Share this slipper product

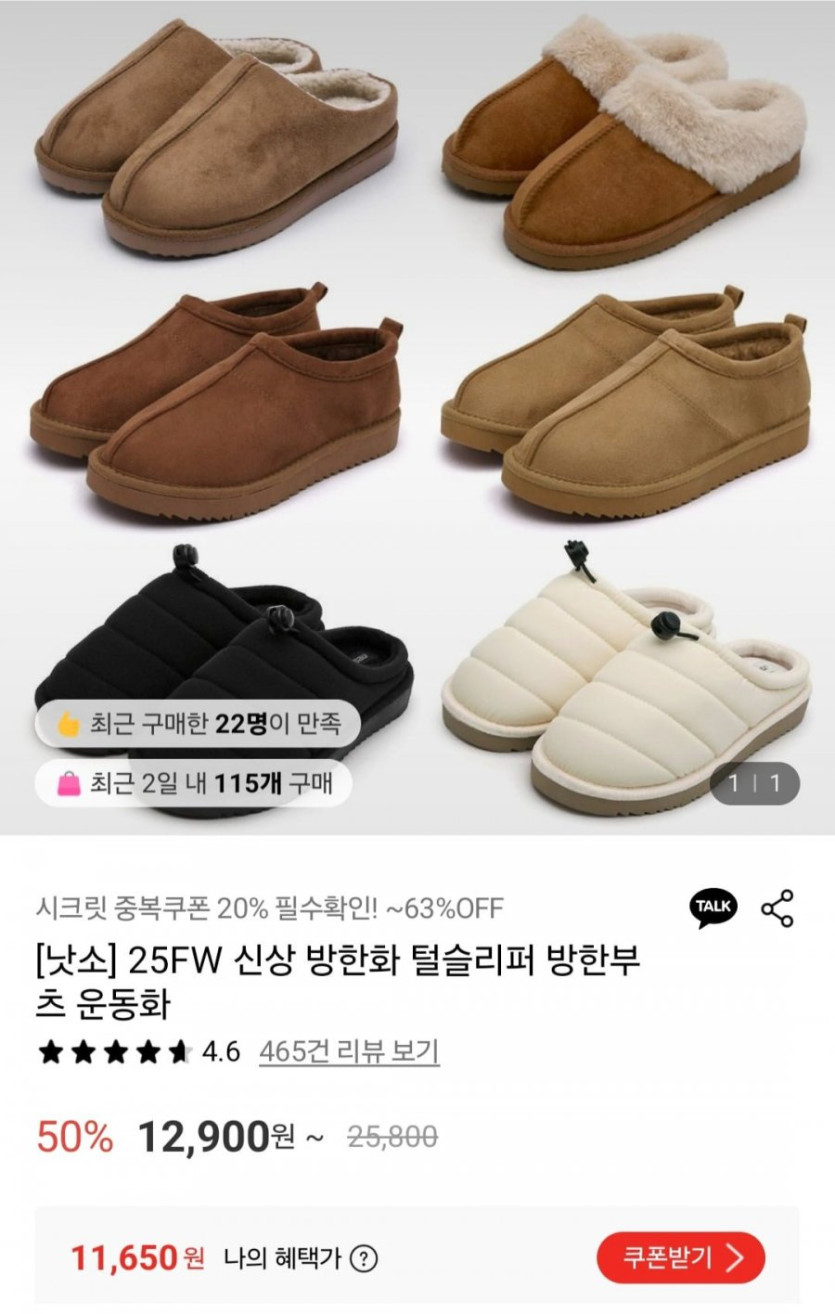tap(777, 907)
